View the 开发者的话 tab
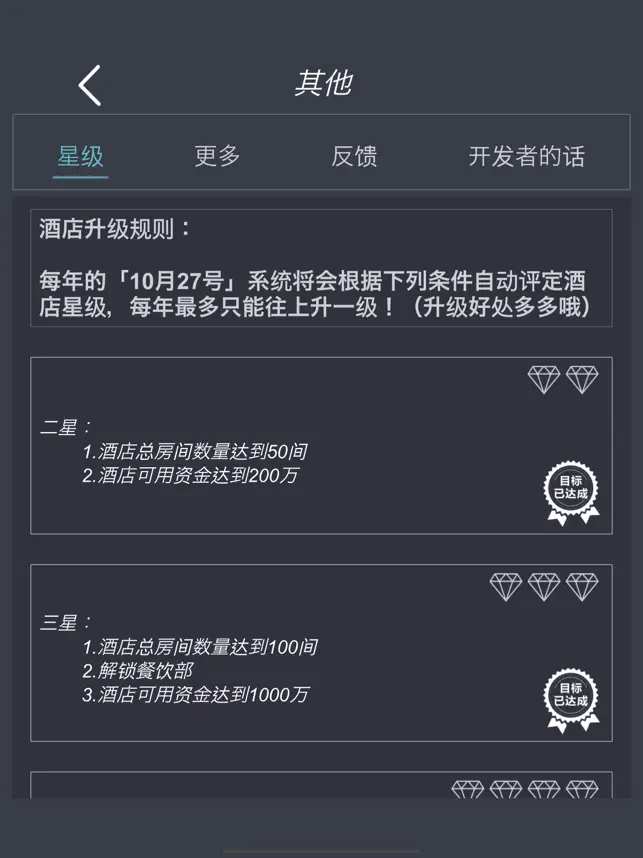The image size is (643, 858). tap(526, 156)
